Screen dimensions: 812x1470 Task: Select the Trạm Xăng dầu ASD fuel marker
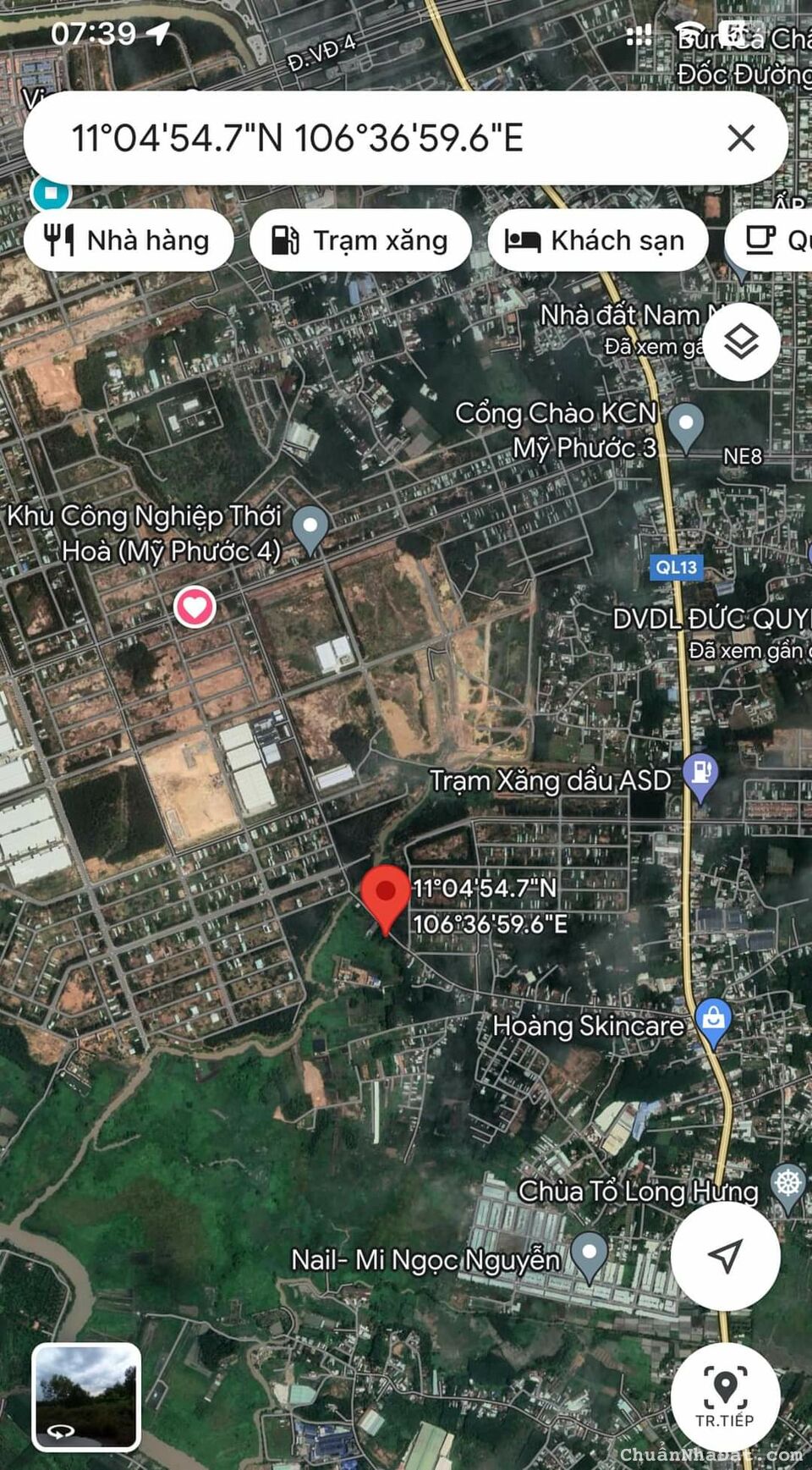pos(700,772)
